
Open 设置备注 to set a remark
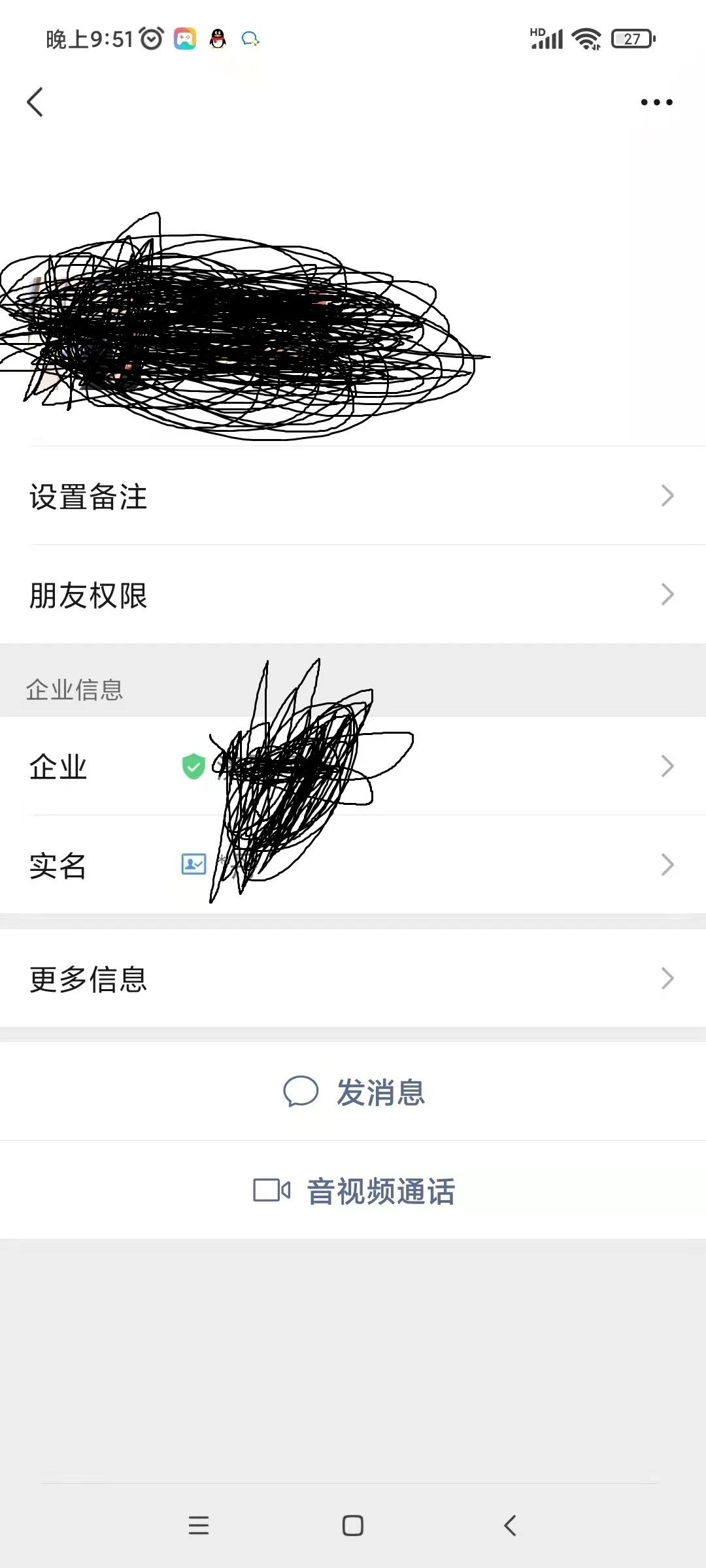(353, 496)
